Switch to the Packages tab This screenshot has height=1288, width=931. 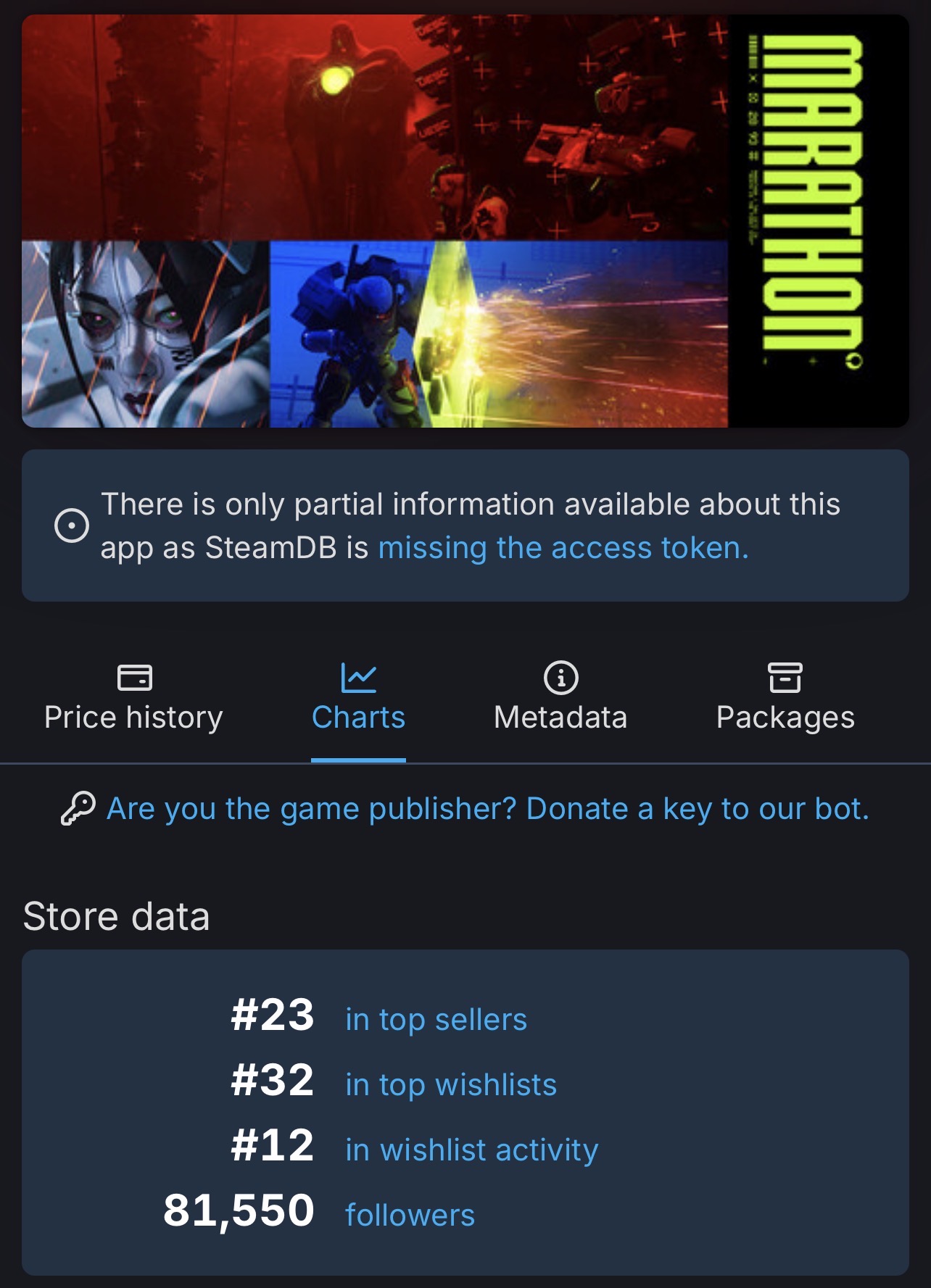(785, 699)
